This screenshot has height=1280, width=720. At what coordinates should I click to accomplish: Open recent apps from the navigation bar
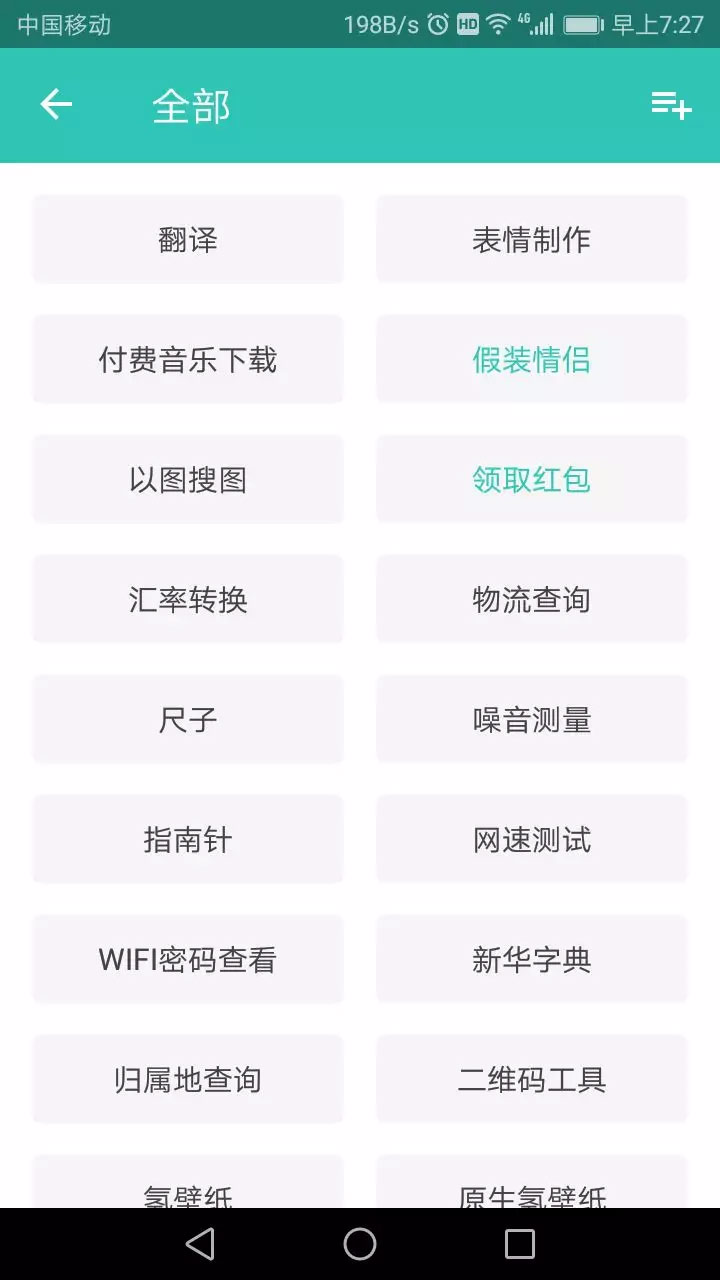[518, 1243]
